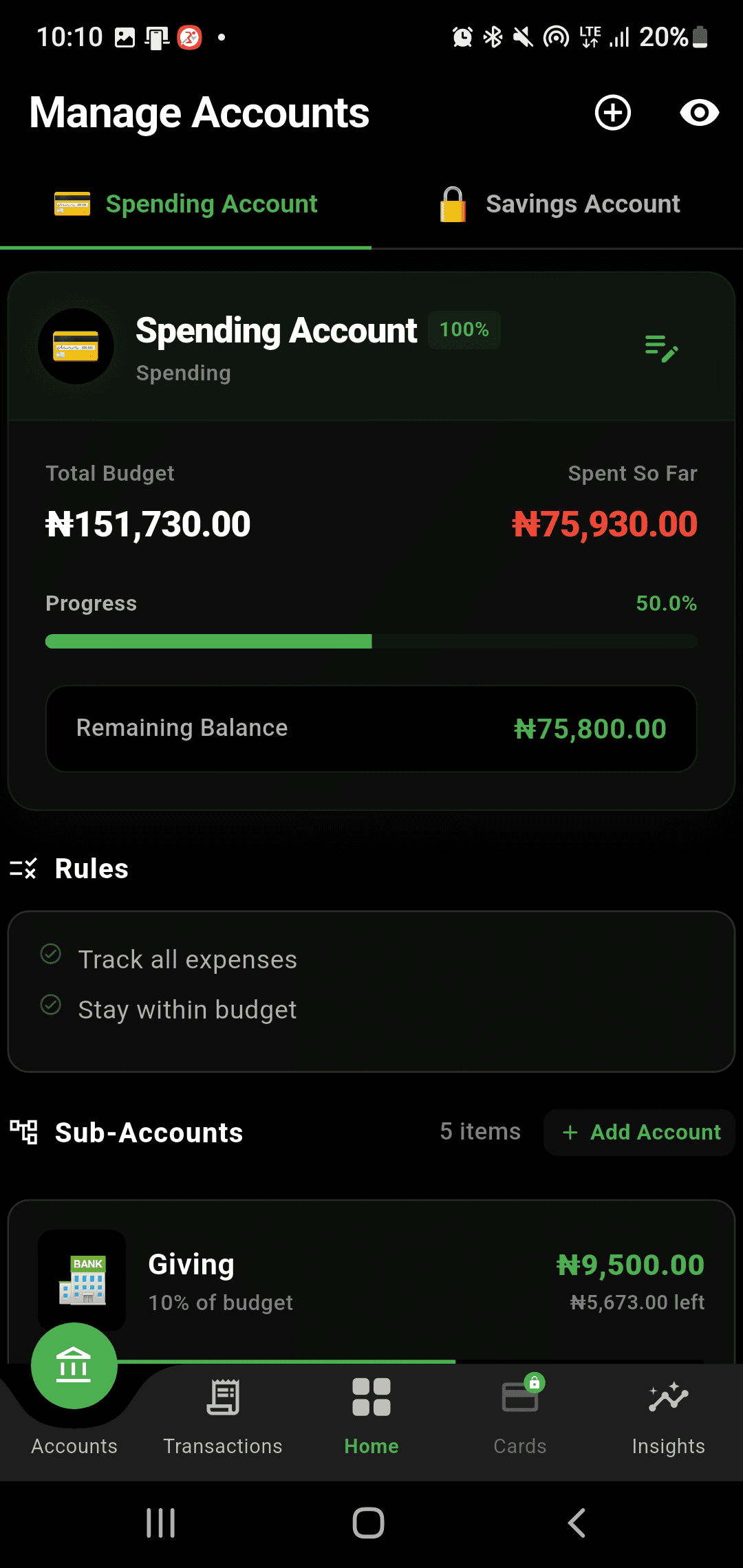The width and height of the screenshot is (743, 1568).
Task: Select the Transactions receipt icon
Action: tap(222, 1396)
